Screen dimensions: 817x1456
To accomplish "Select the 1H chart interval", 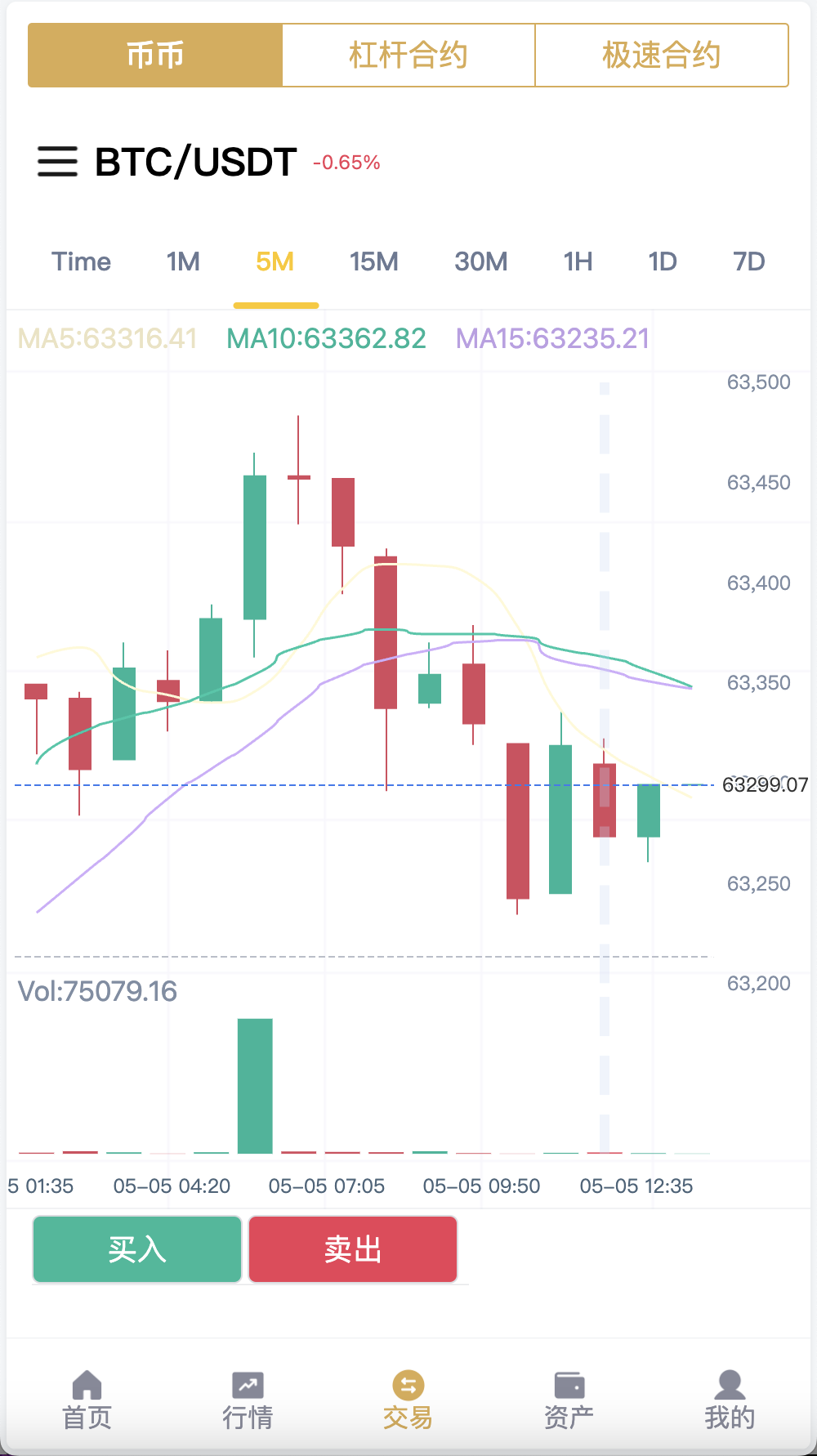I will (x=578, y=261).
